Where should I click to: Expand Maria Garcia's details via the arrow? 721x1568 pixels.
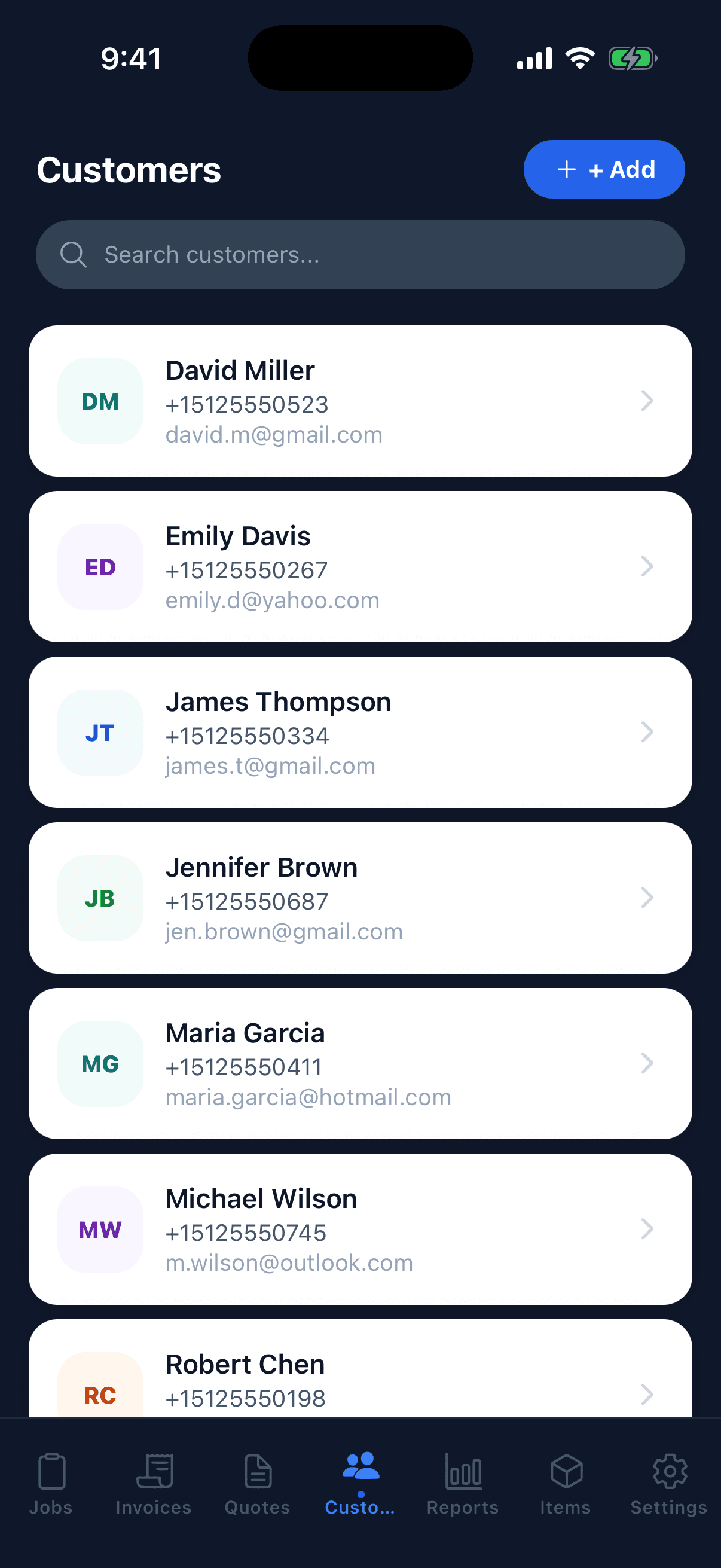pyautogui.click(x=647, y=1063)
